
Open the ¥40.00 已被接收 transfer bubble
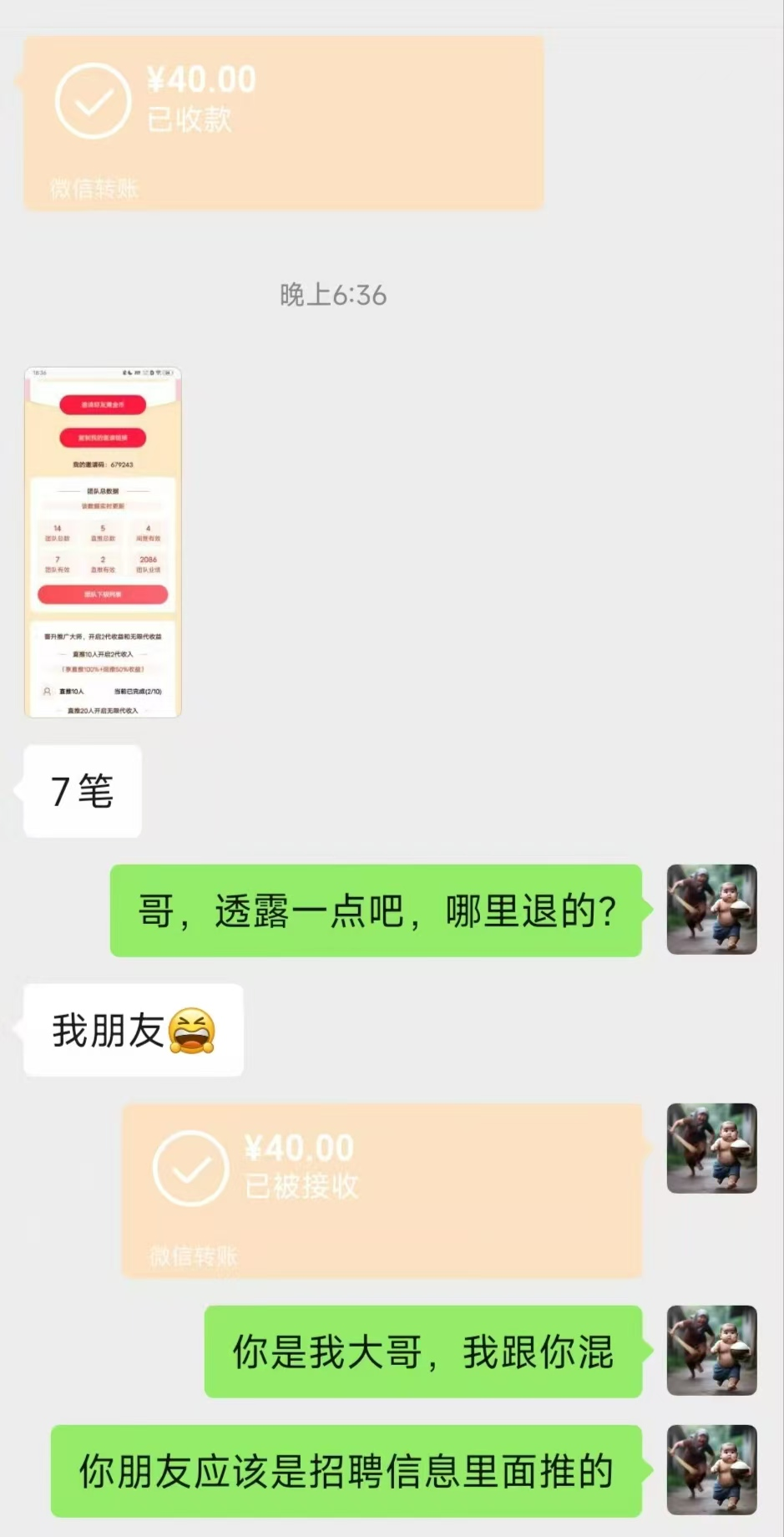tap(382, 1190)
